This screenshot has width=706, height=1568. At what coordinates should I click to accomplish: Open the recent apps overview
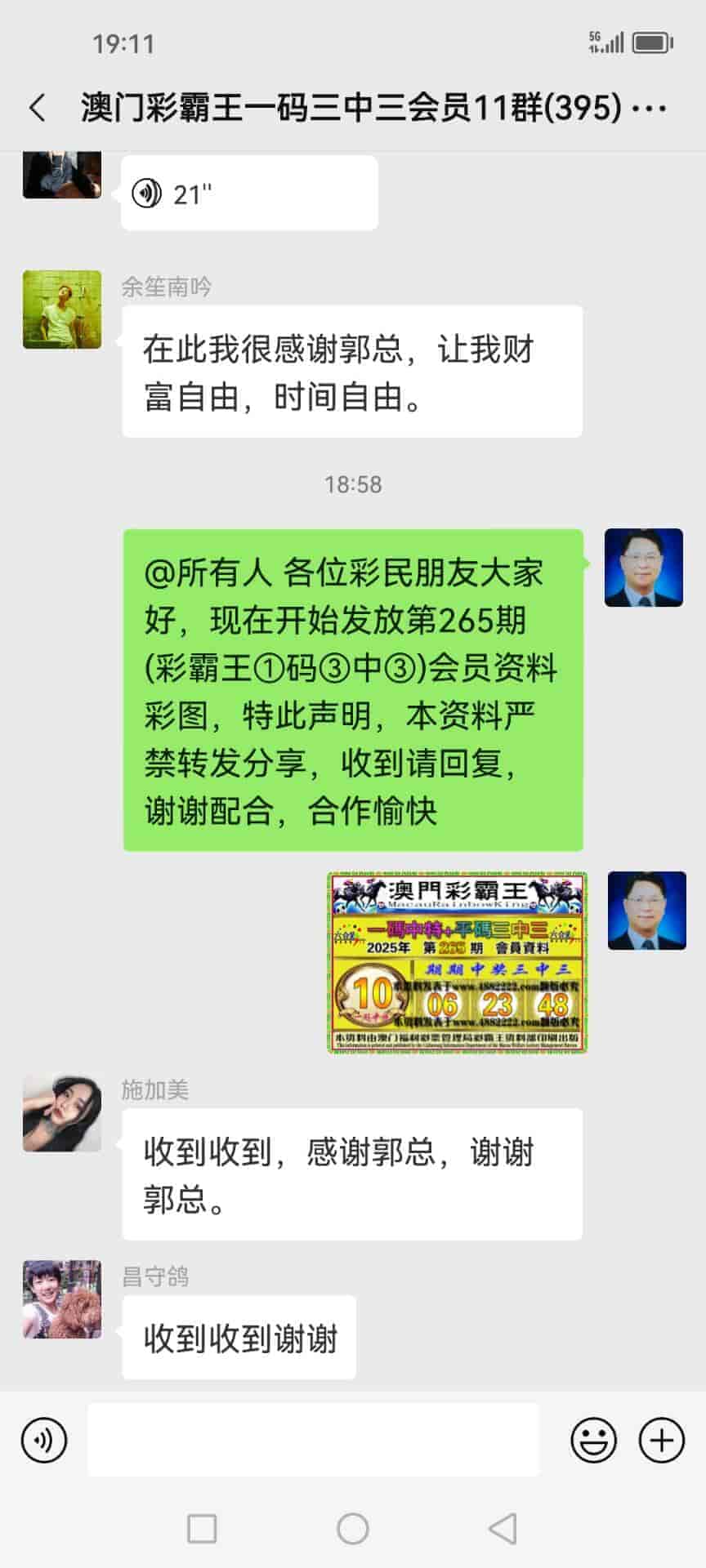[202, 1528]
